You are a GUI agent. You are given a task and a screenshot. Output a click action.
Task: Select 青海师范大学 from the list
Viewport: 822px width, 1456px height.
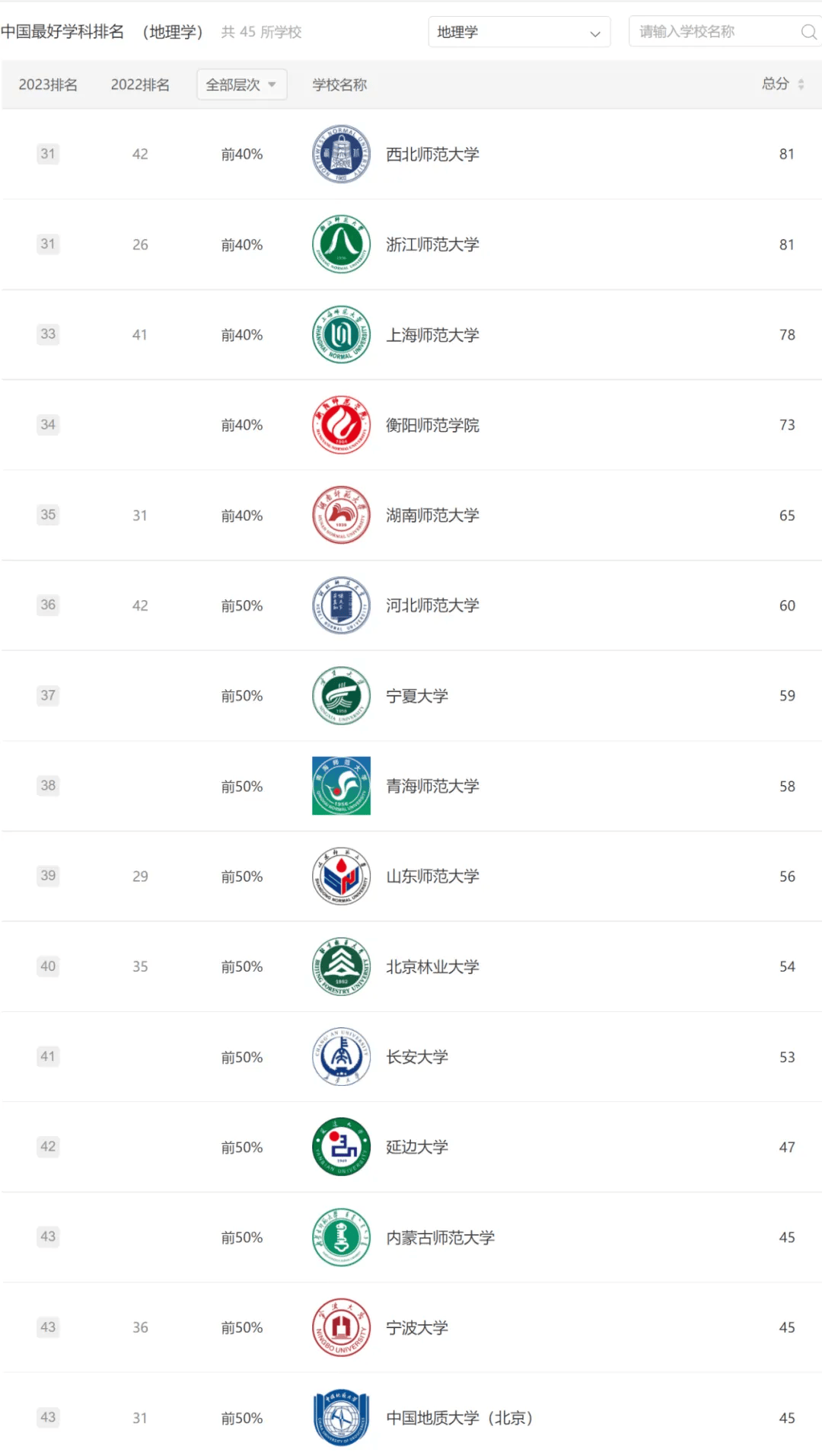coord(432,786)
